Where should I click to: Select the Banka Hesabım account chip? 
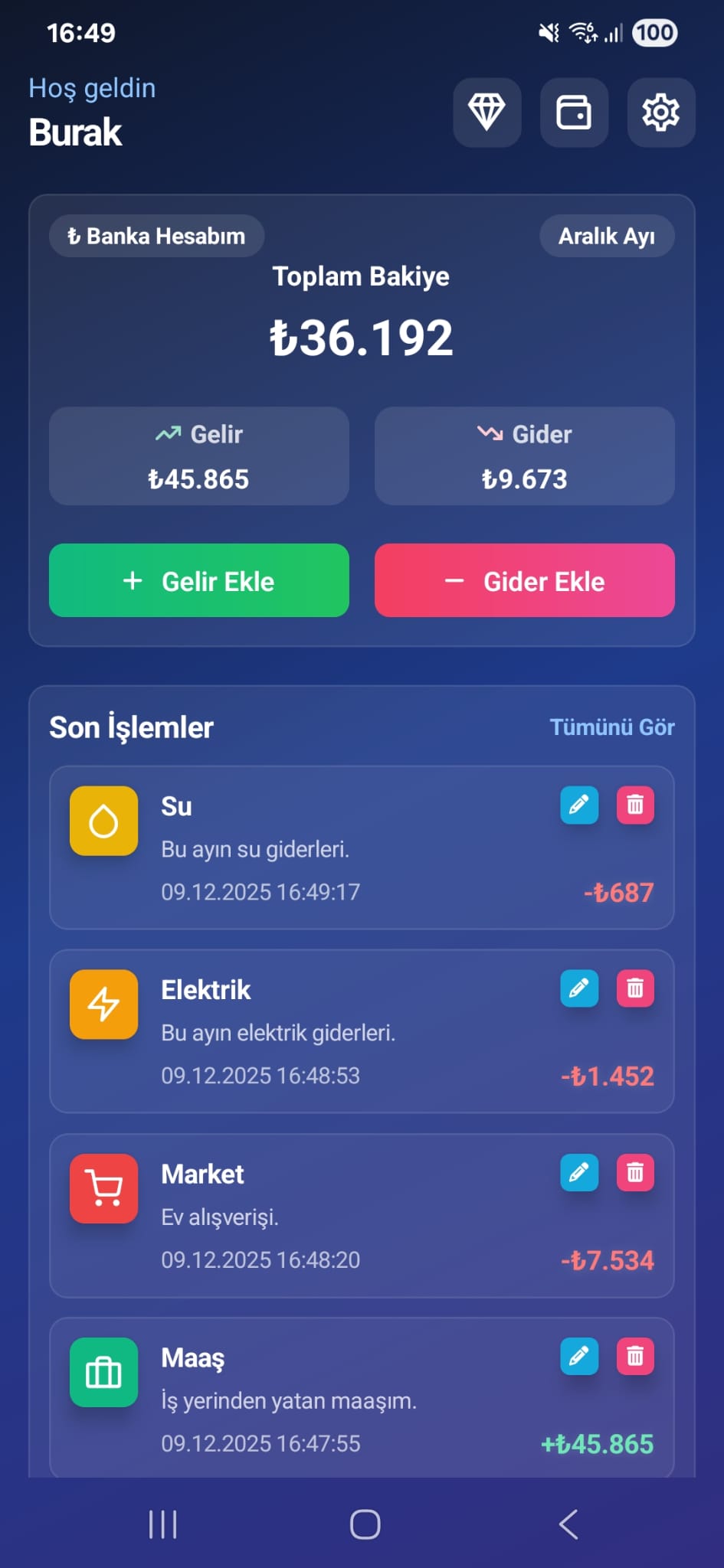(x=157, y=236)
